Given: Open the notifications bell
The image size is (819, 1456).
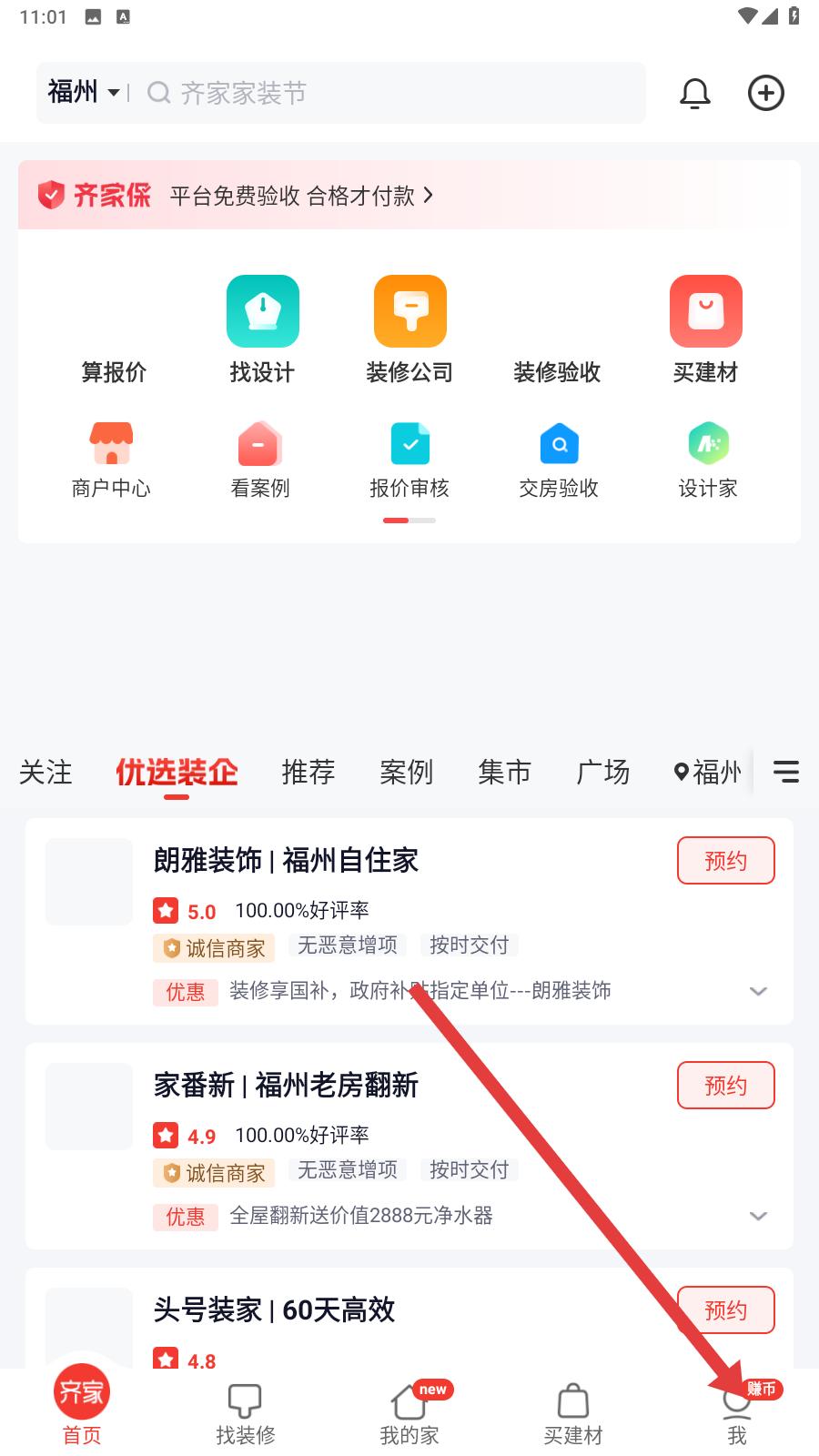Looking at the screenshot, I should 695,93.
